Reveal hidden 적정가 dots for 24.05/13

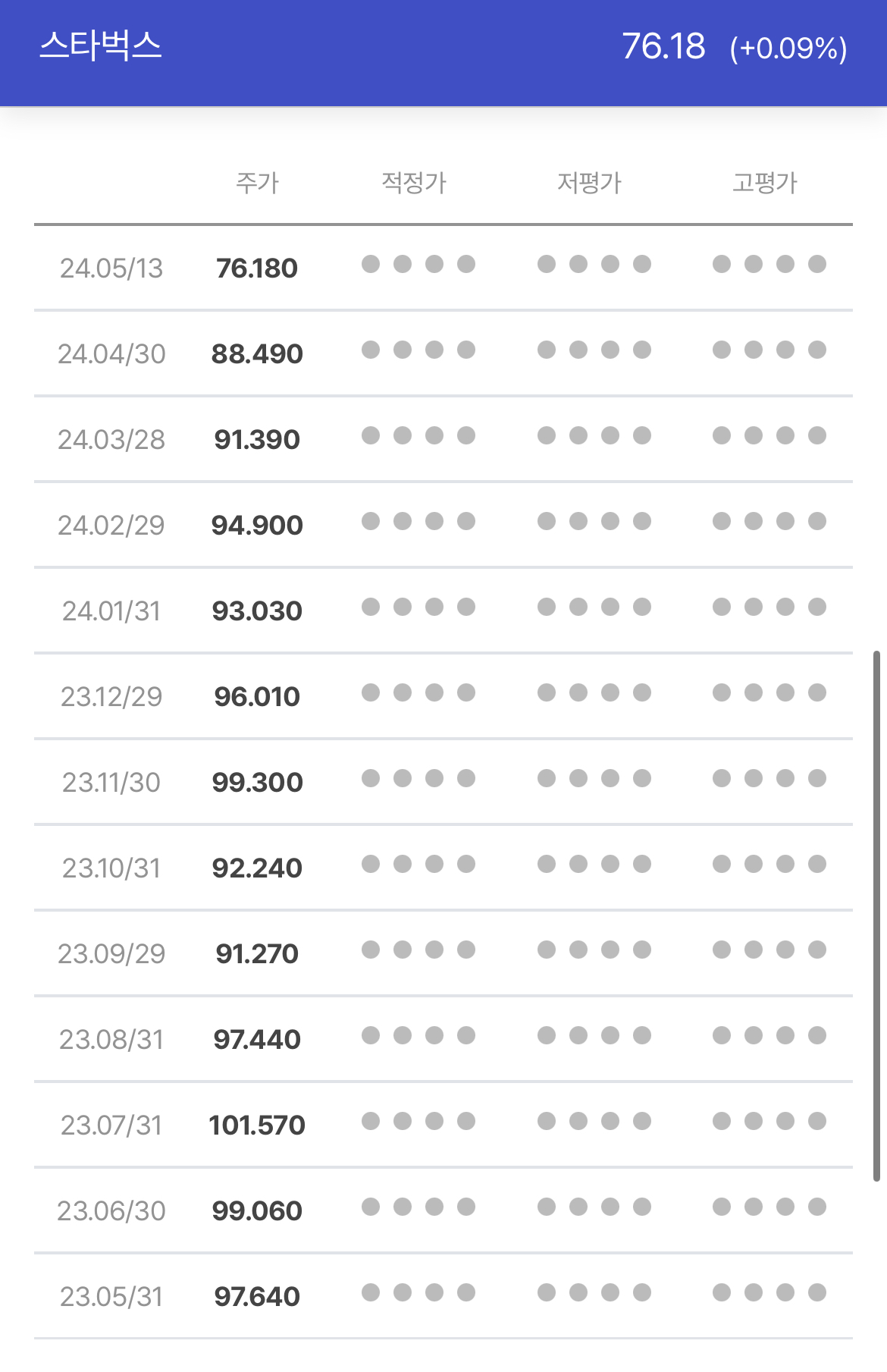tap(418, 264)
